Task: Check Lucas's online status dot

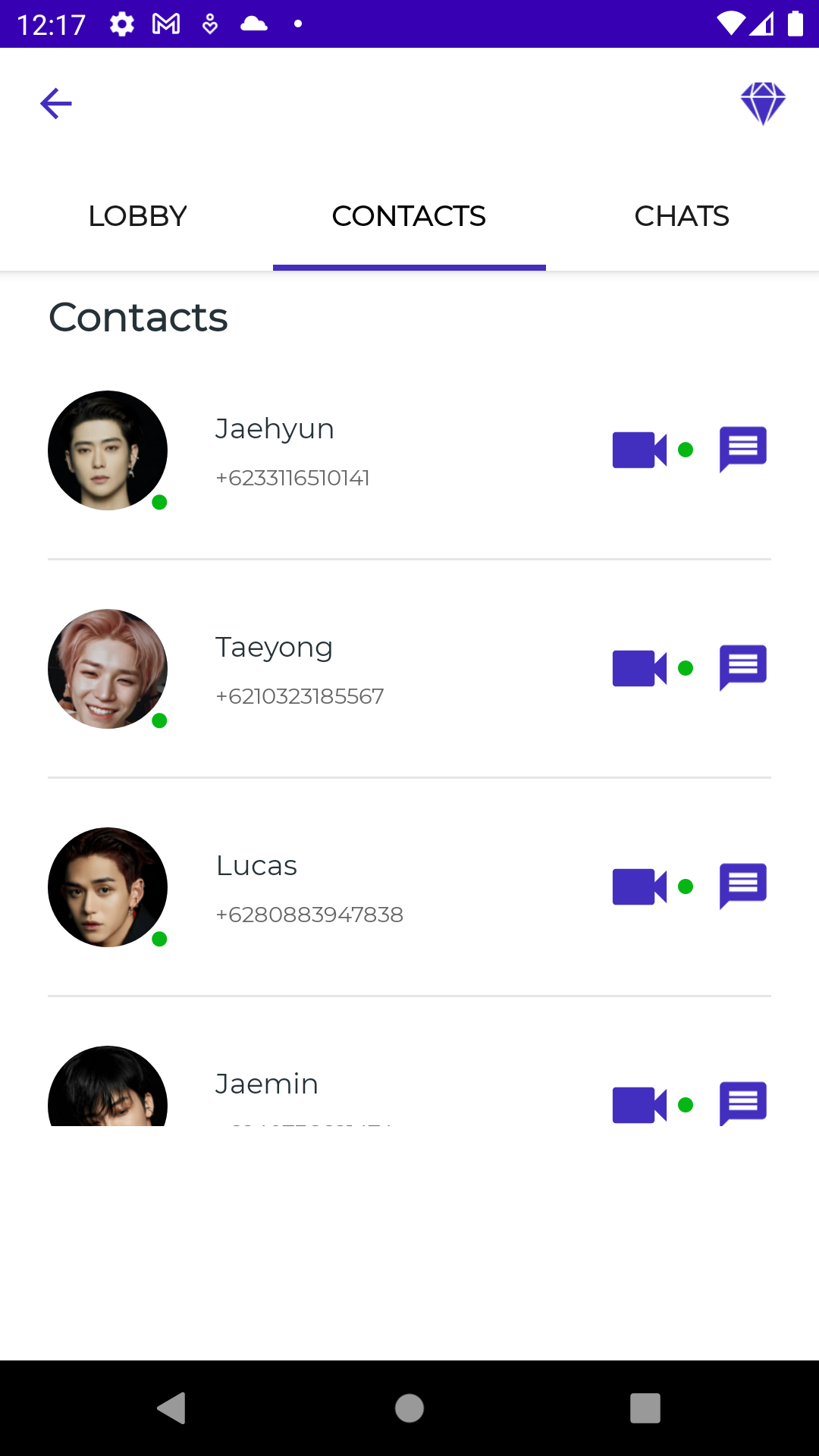Action: (161, 940)
